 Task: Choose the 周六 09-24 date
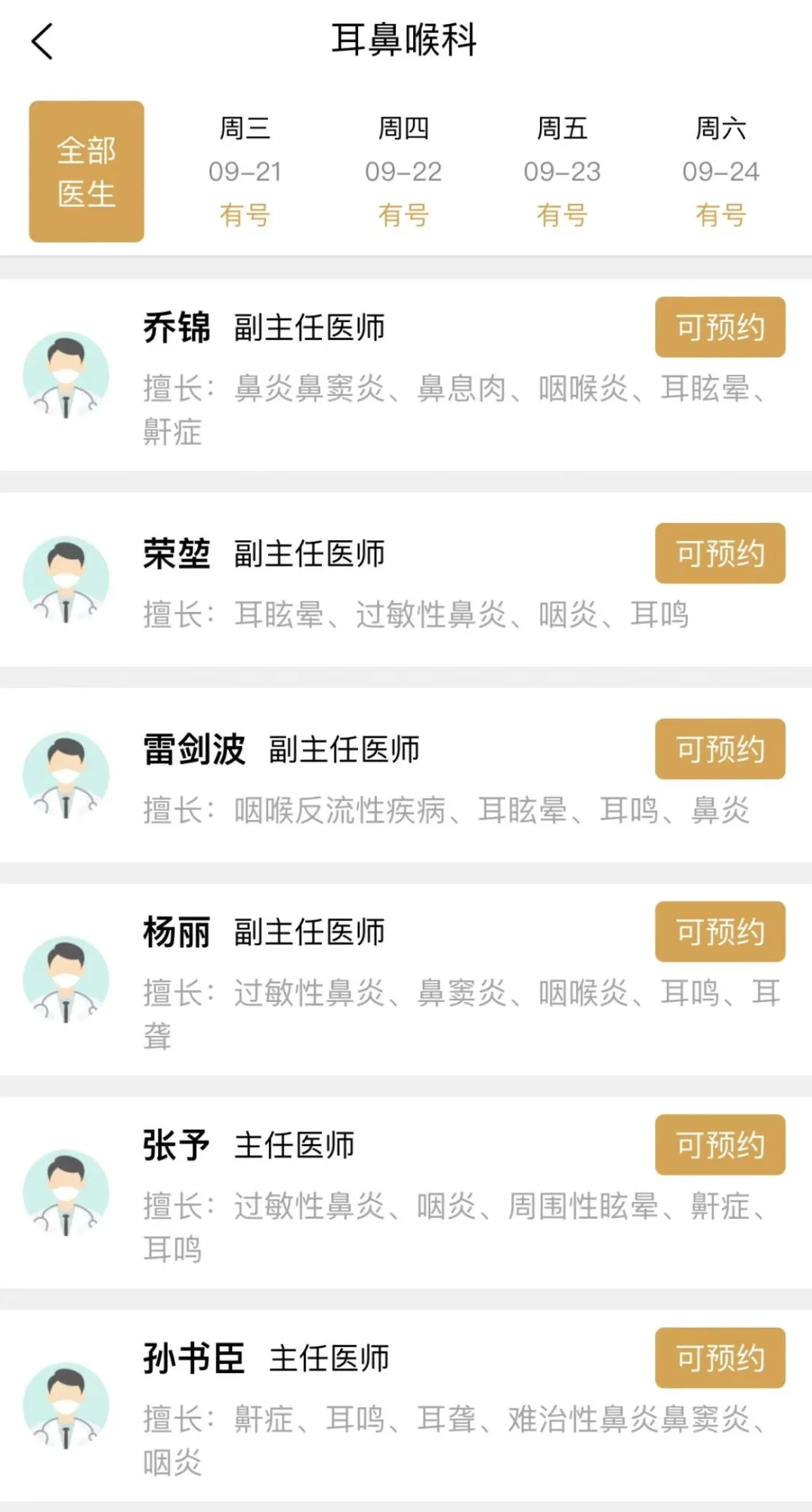[x=721, y=172]
